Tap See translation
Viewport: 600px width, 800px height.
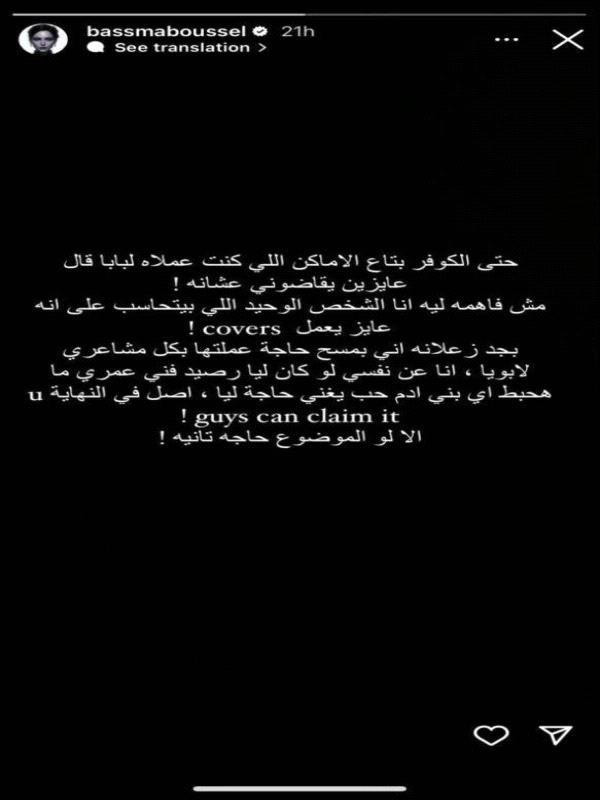click(x=185, y=47)
